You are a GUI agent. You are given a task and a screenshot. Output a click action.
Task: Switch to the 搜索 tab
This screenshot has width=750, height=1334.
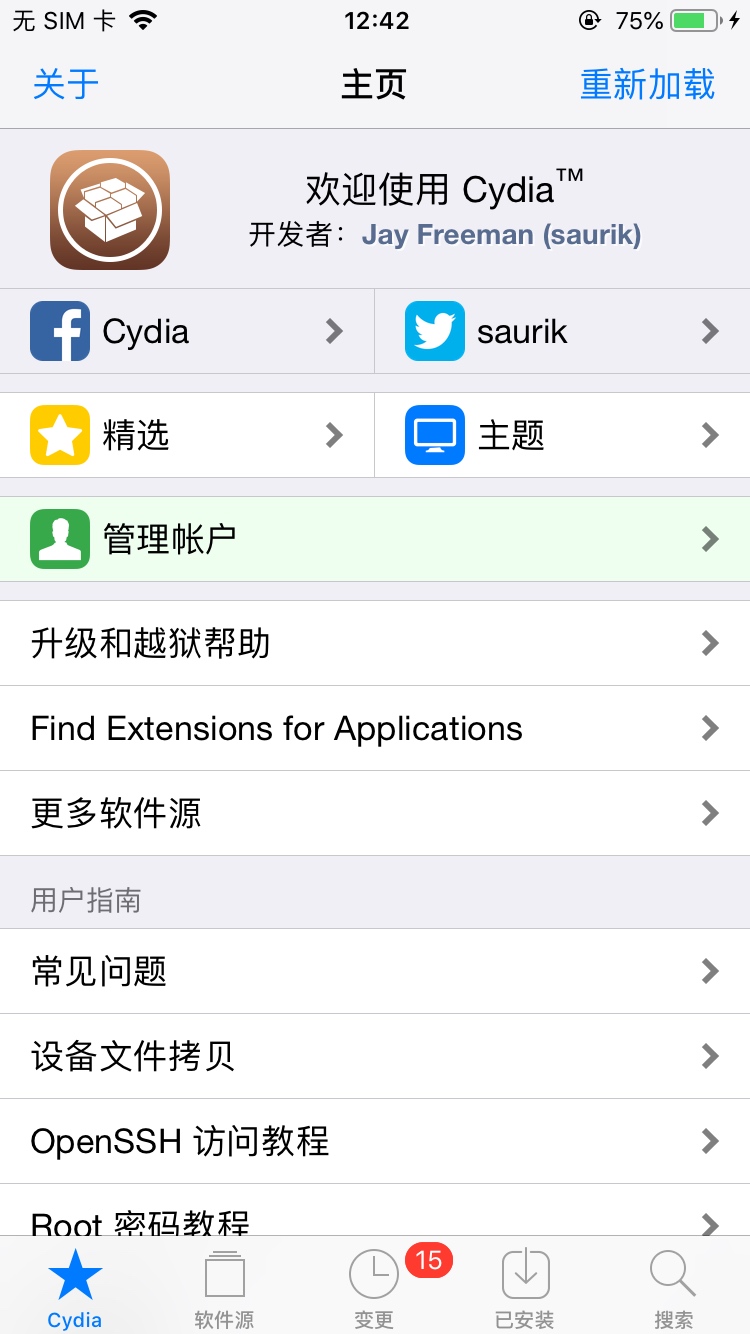tap(673, 1288)
